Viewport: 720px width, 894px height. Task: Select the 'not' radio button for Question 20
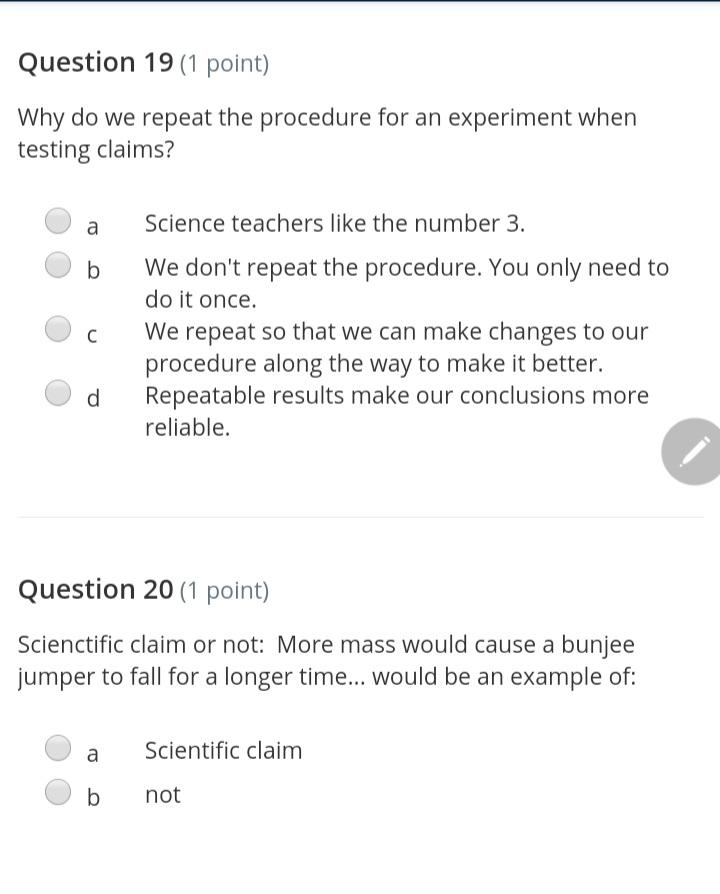pos(57,792)
